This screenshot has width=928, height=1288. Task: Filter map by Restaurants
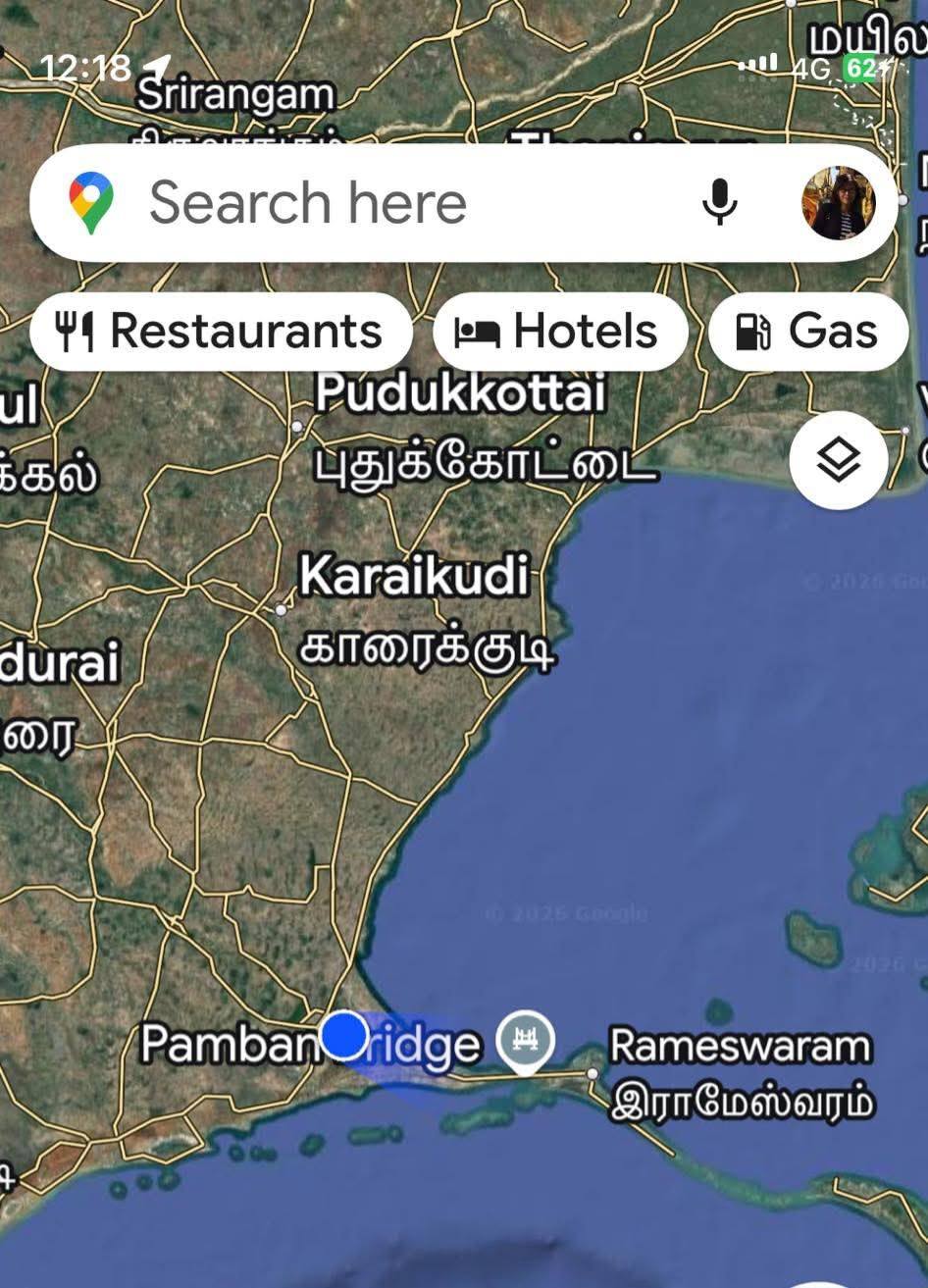click(x=221, y=332)
